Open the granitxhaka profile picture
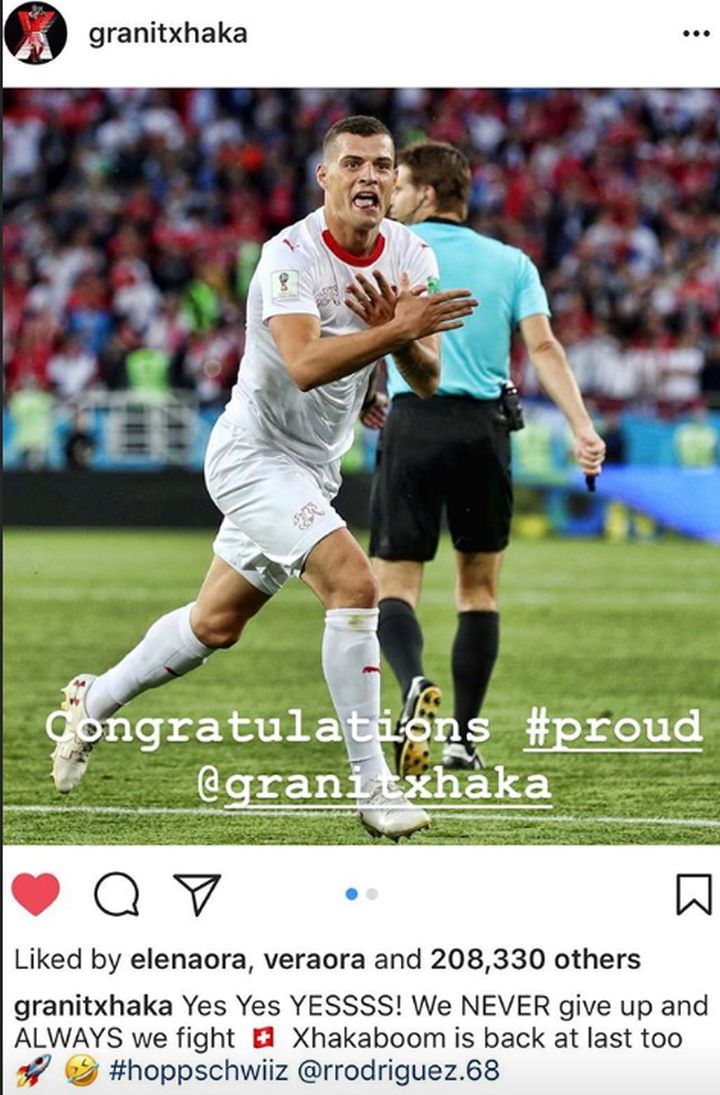 point(36,33)
